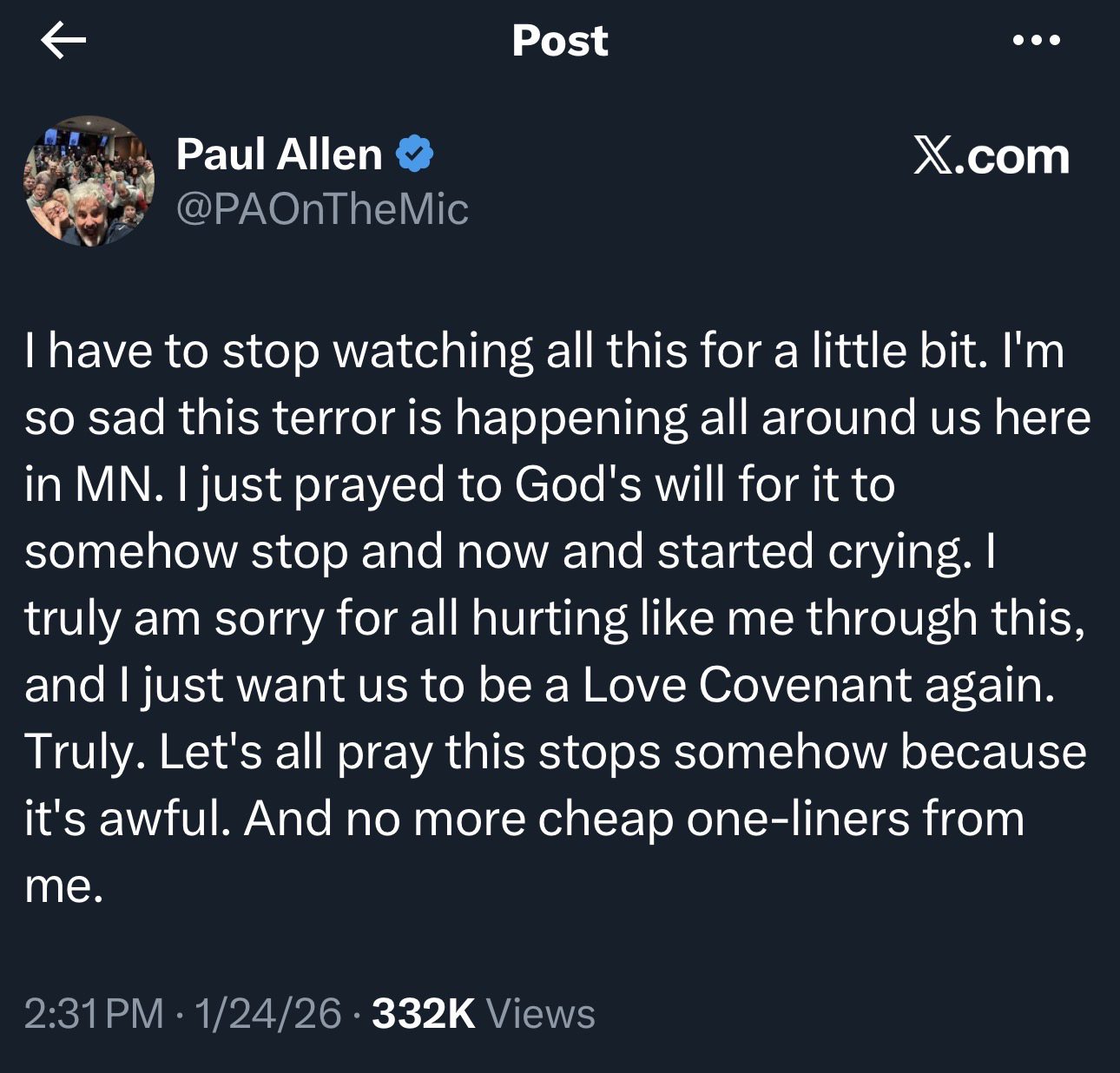This screenshot has width=1120, height=1073.
Task: Go back using the top arrow
Action: (x=63, y=41)
